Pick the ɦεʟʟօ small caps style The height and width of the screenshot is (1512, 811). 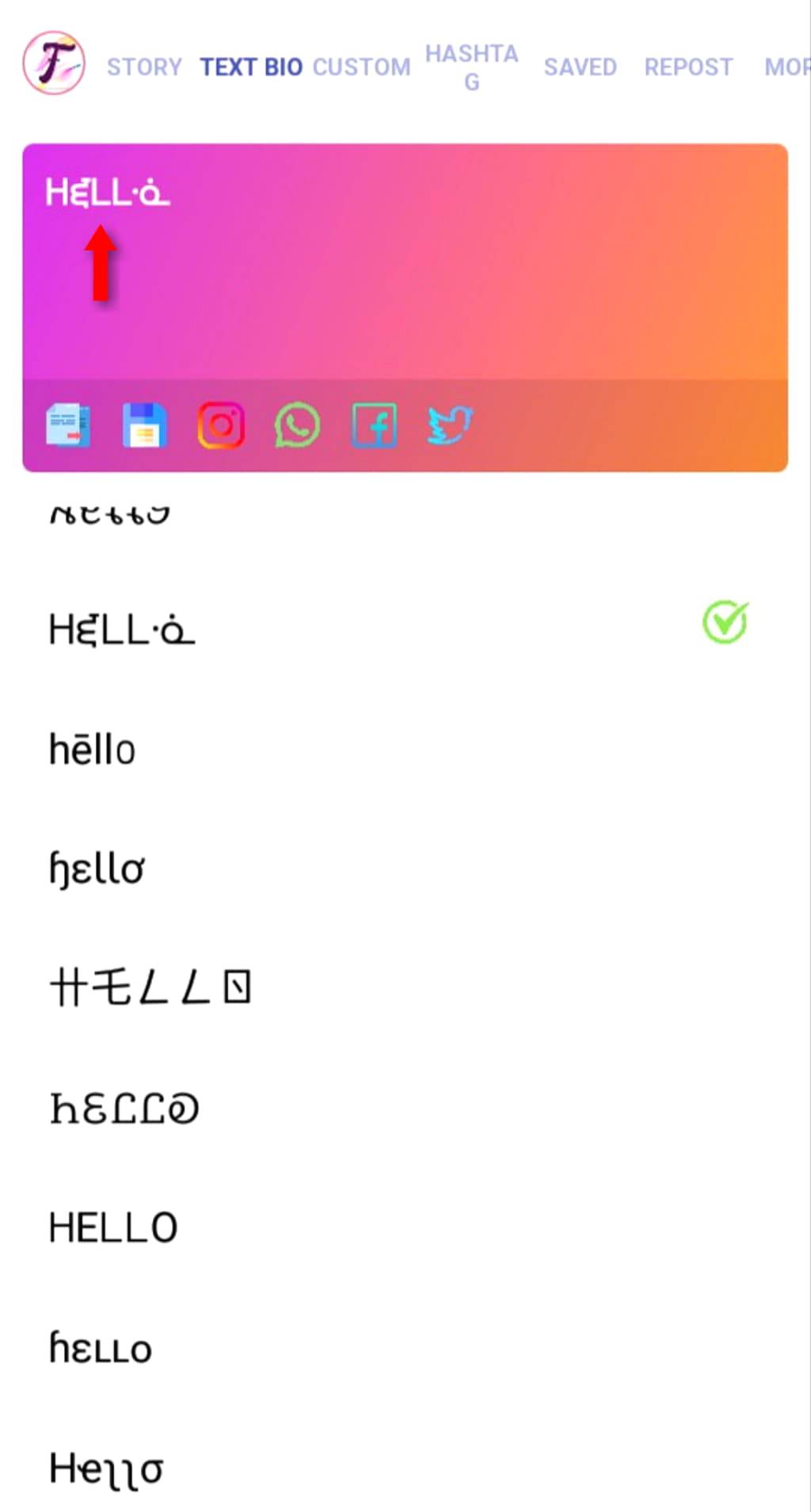pyautogui.click(x=101, y=1347)
